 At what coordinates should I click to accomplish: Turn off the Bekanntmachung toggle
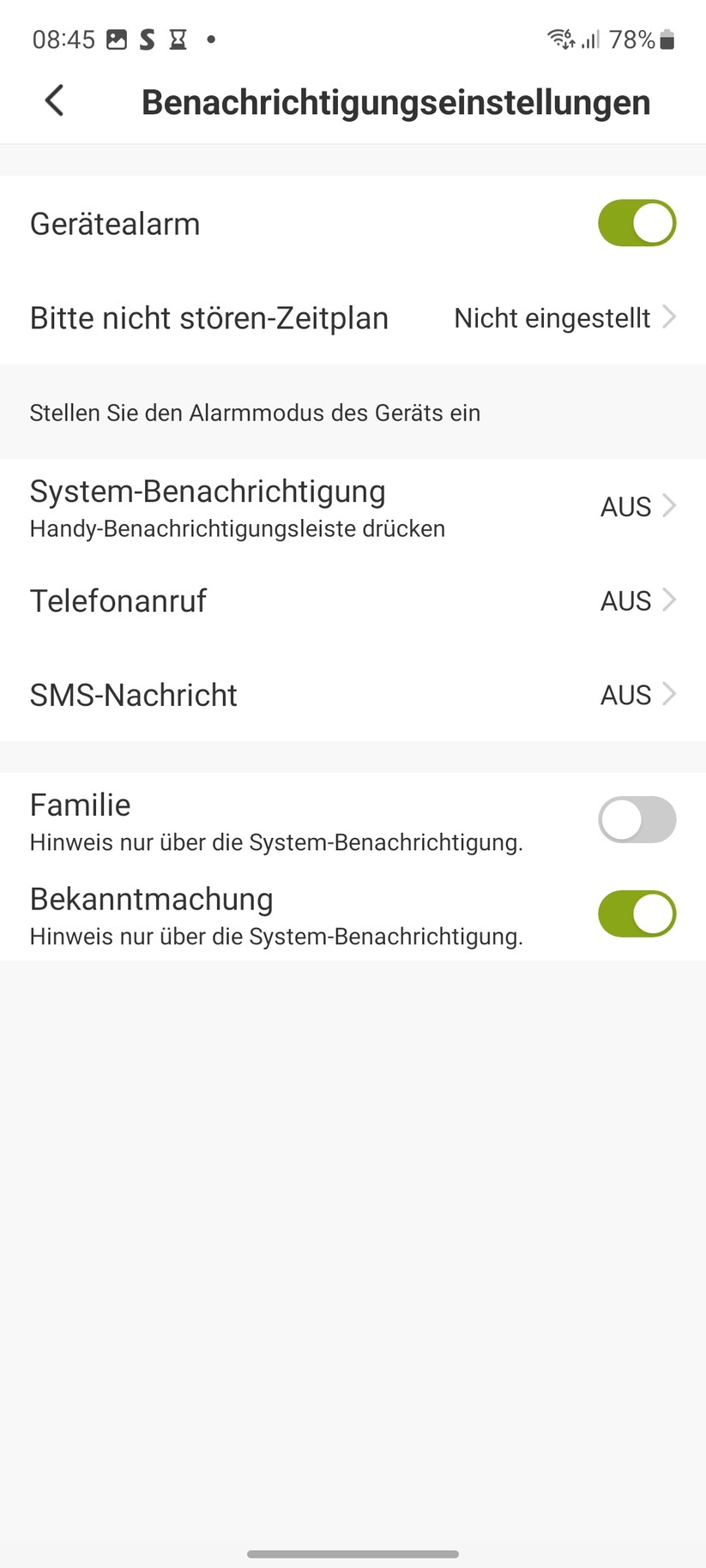[x=637, y=914]
